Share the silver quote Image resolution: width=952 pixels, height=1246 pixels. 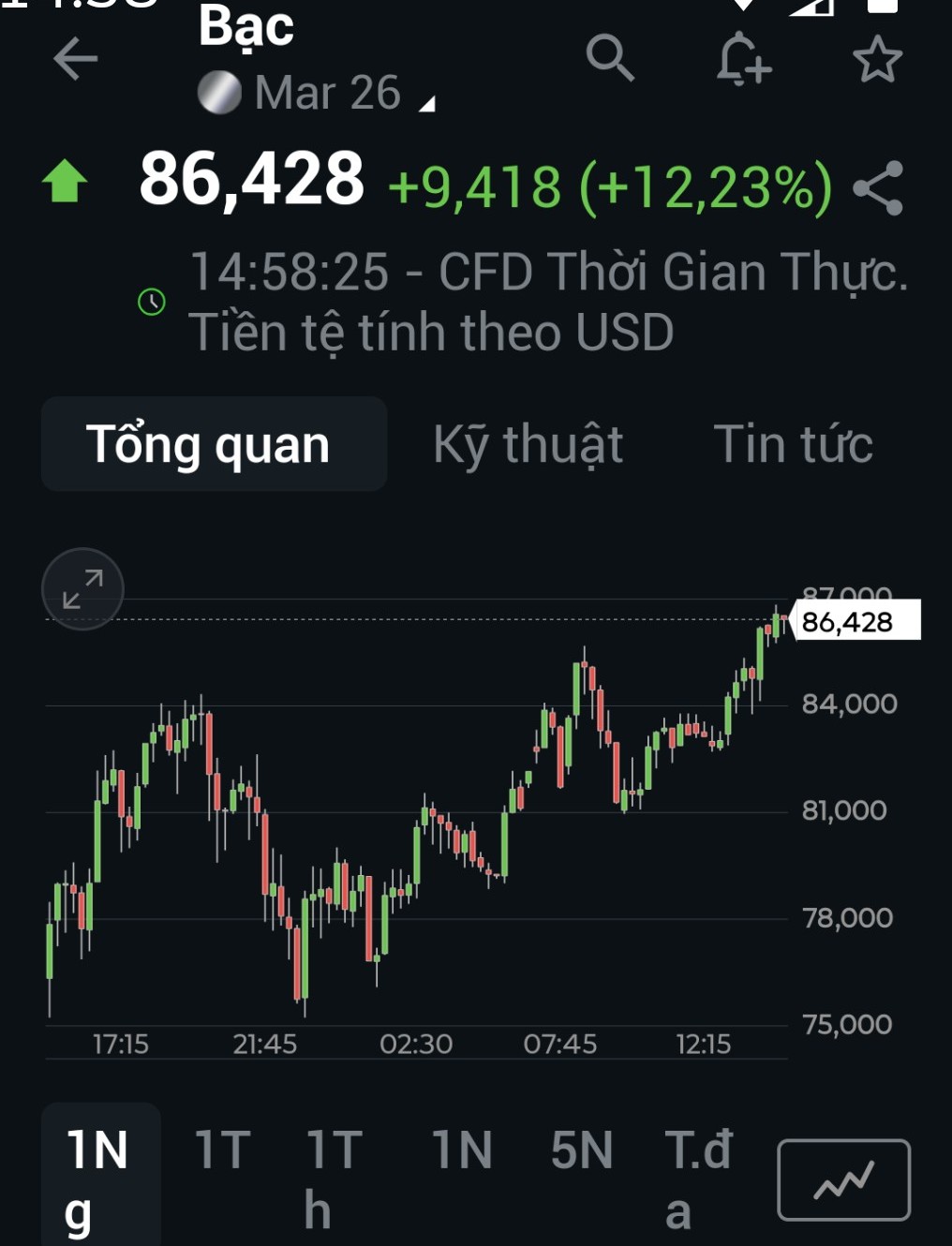[x=878, y=188]
